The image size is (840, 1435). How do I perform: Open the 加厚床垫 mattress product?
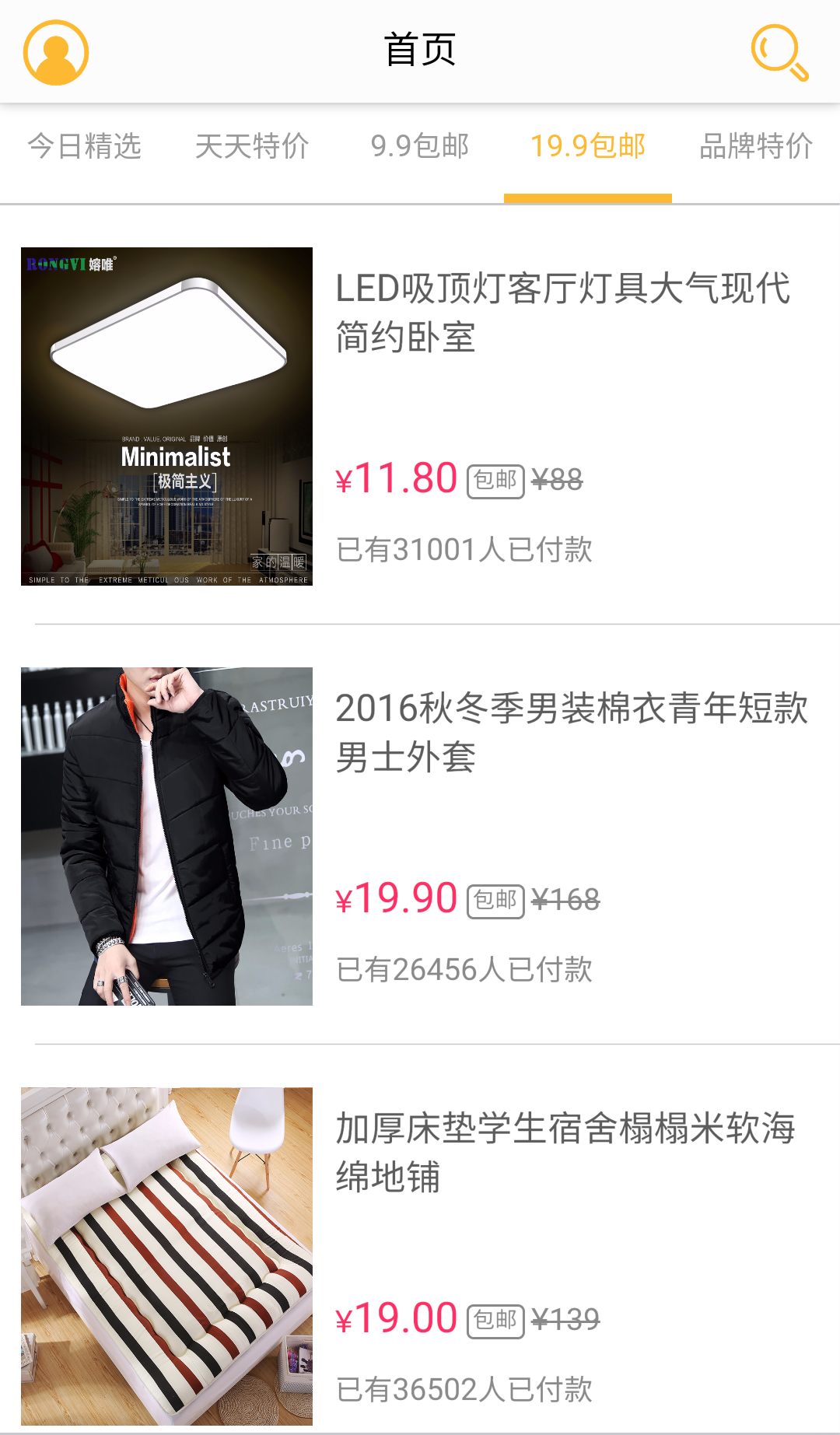pos(565,1153)
